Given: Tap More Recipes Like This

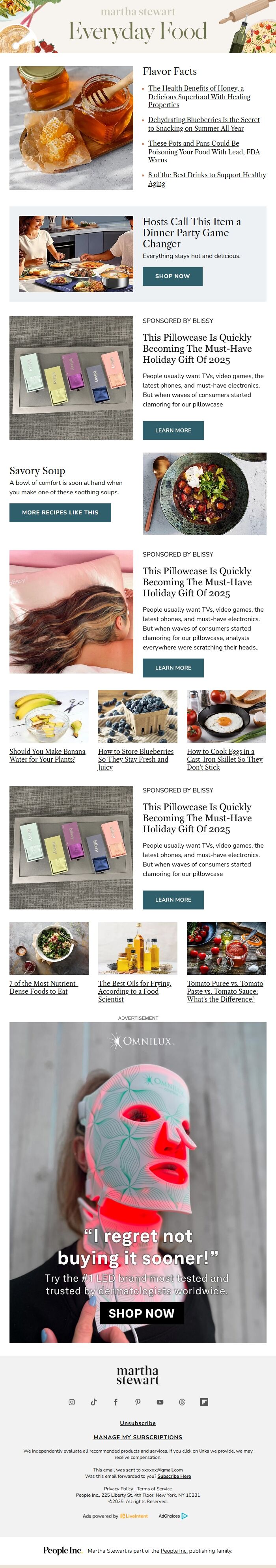Looking at the screenshot, I should (60, 512).
